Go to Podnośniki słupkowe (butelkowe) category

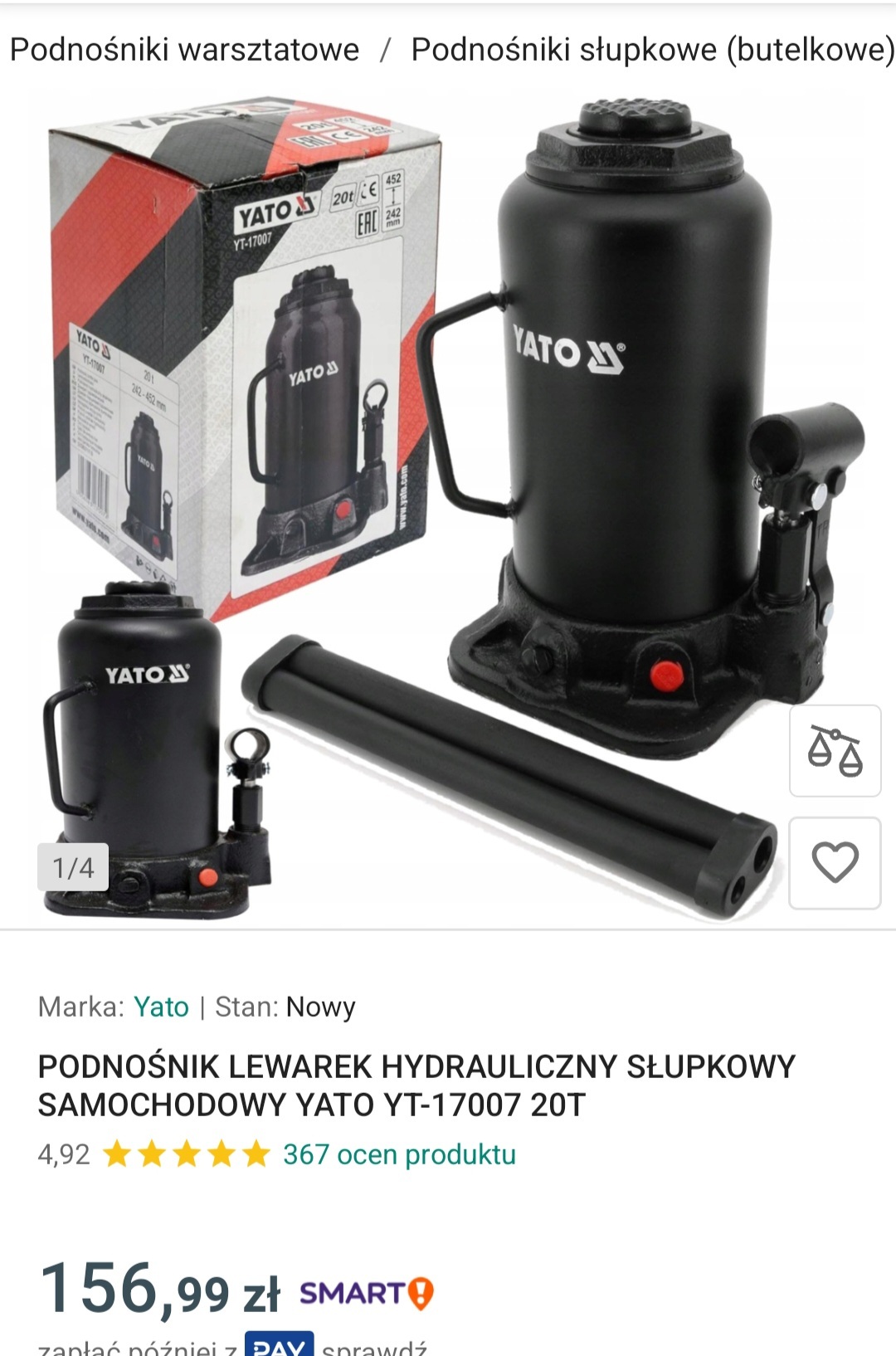tap(652, 50)
